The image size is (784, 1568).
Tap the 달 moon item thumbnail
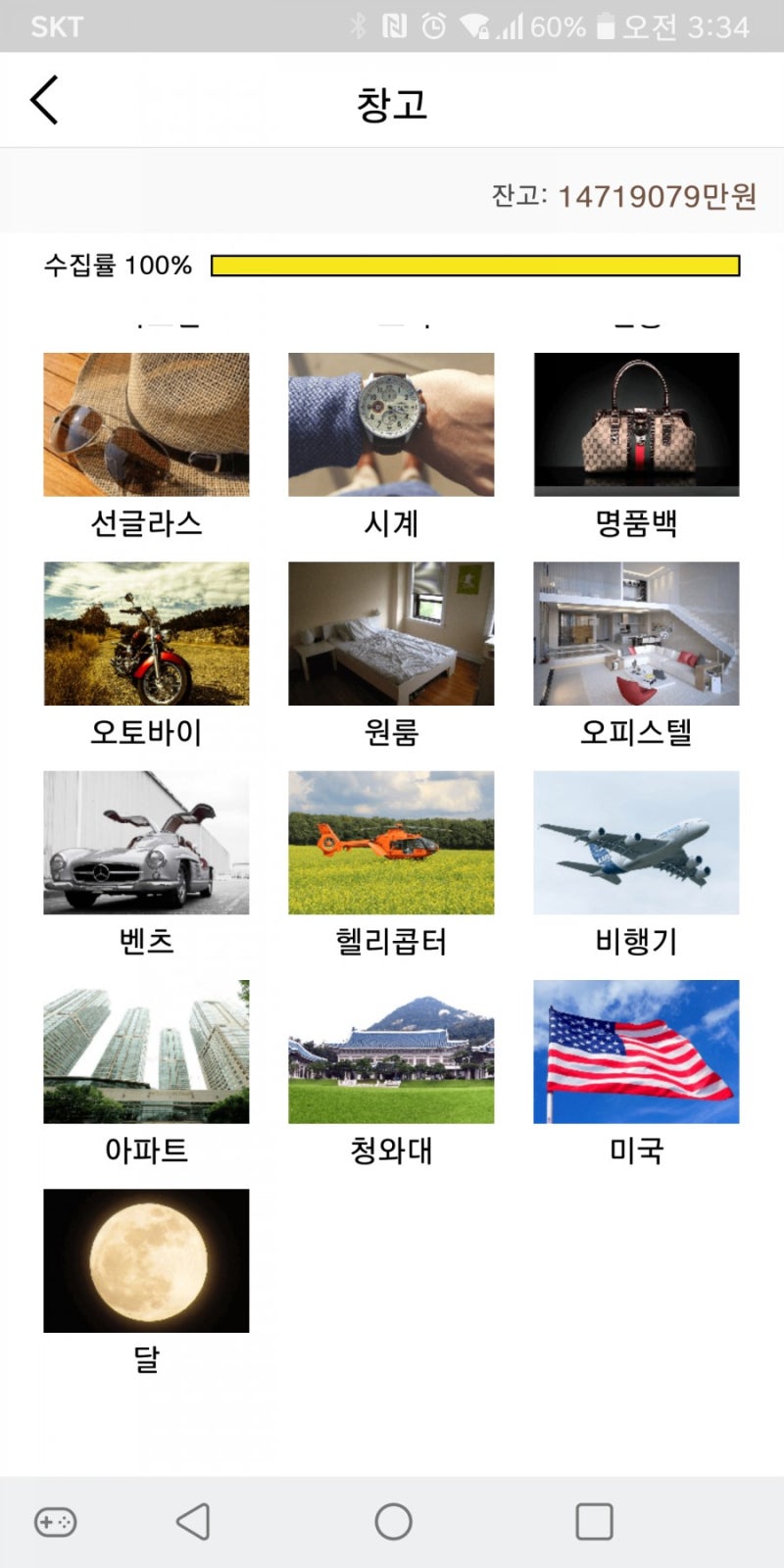click(x=145, y=1261)
